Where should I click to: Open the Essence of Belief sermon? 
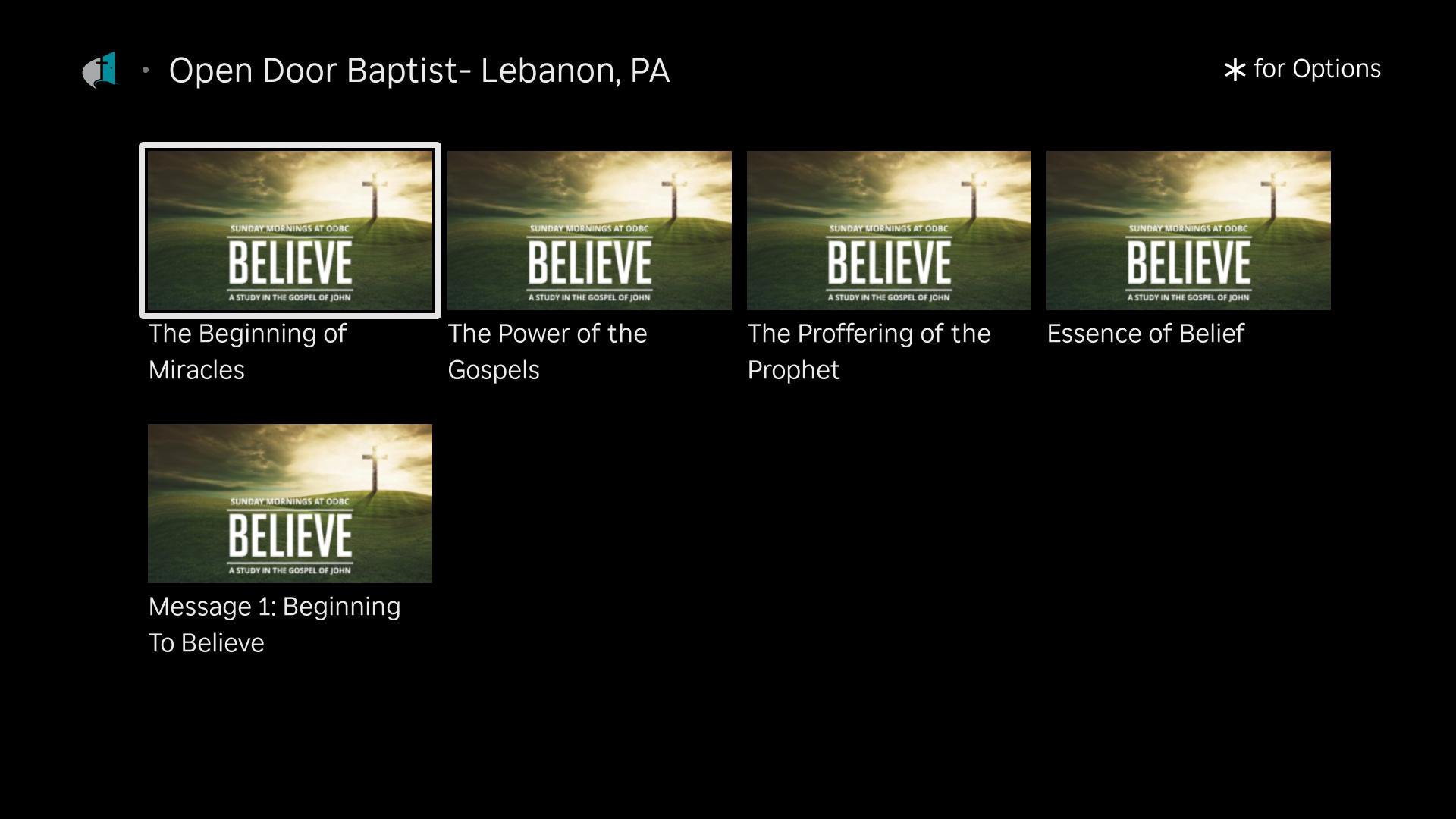1188,231
